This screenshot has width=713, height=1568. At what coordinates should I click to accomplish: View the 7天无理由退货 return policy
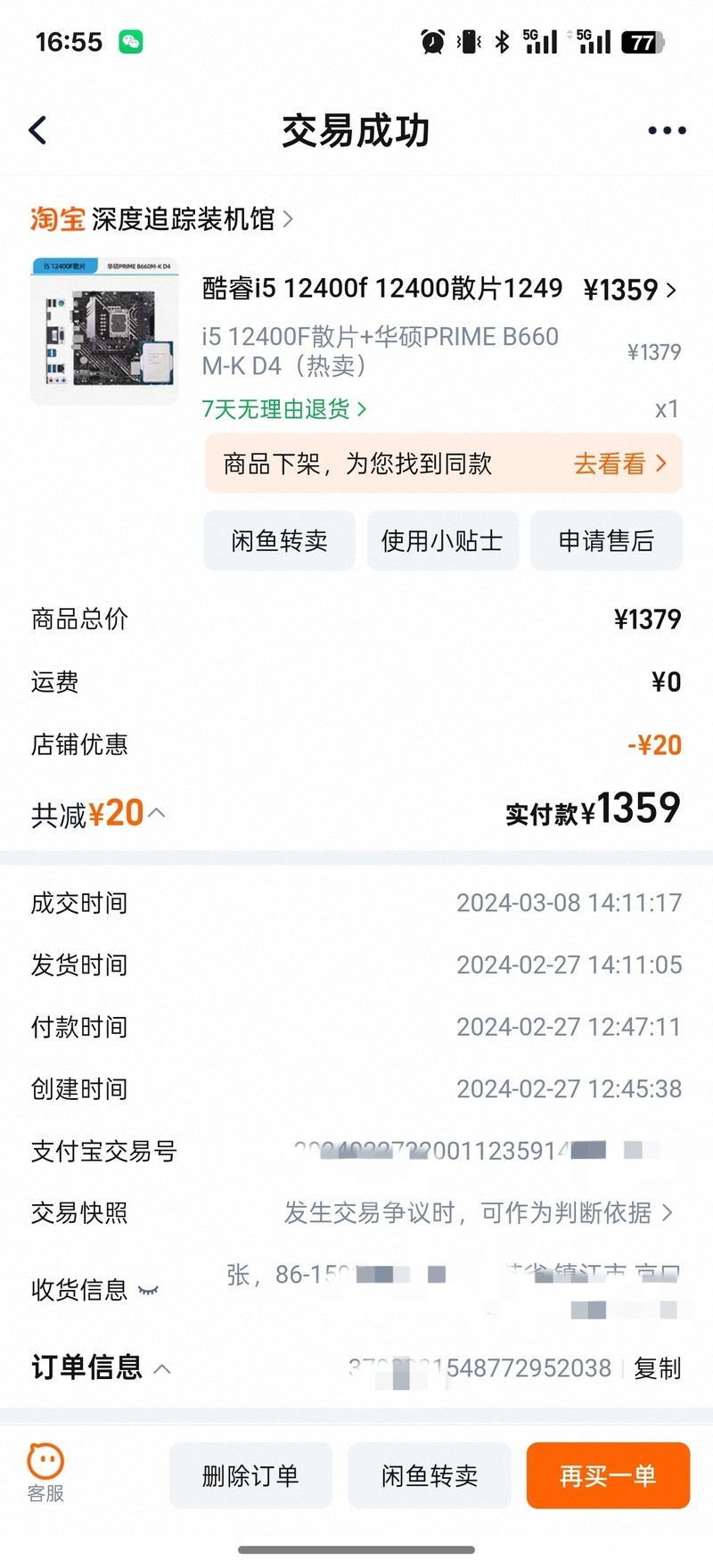pyautogui.click(x=283, y=409)
